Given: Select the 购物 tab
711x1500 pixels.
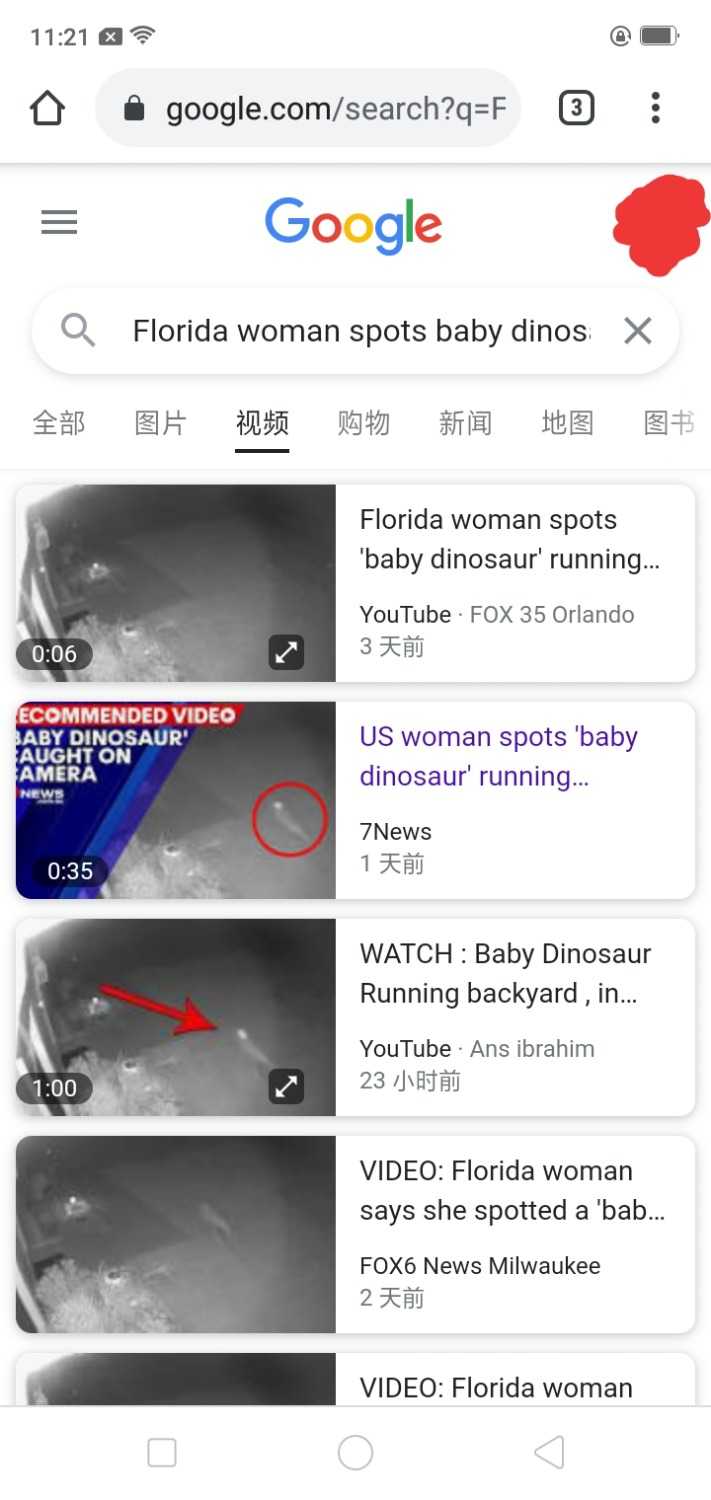Looking at the screenshot, I should [x=363, y=423].
